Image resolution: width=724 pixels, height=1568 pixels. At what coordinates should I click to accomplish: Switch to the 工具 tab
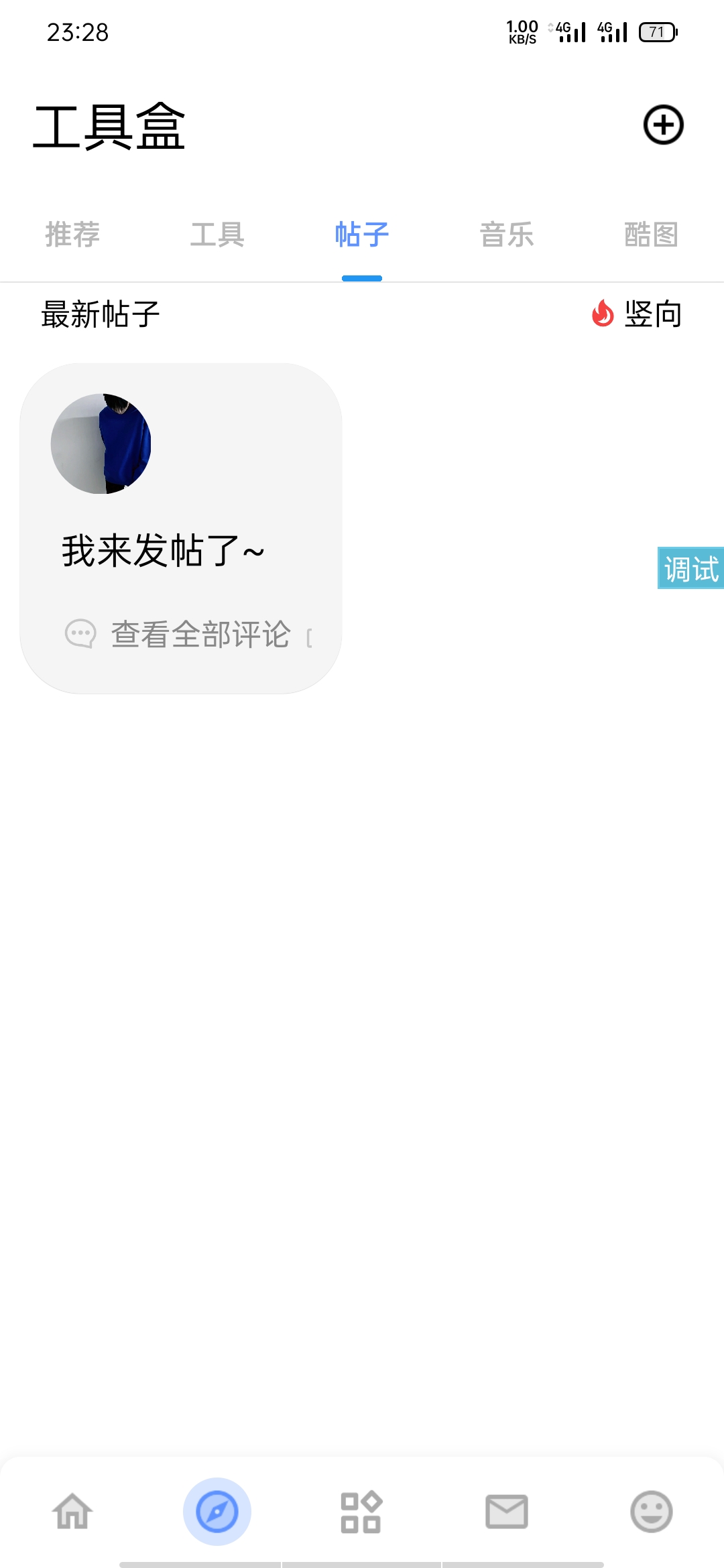tap(217, 235)
